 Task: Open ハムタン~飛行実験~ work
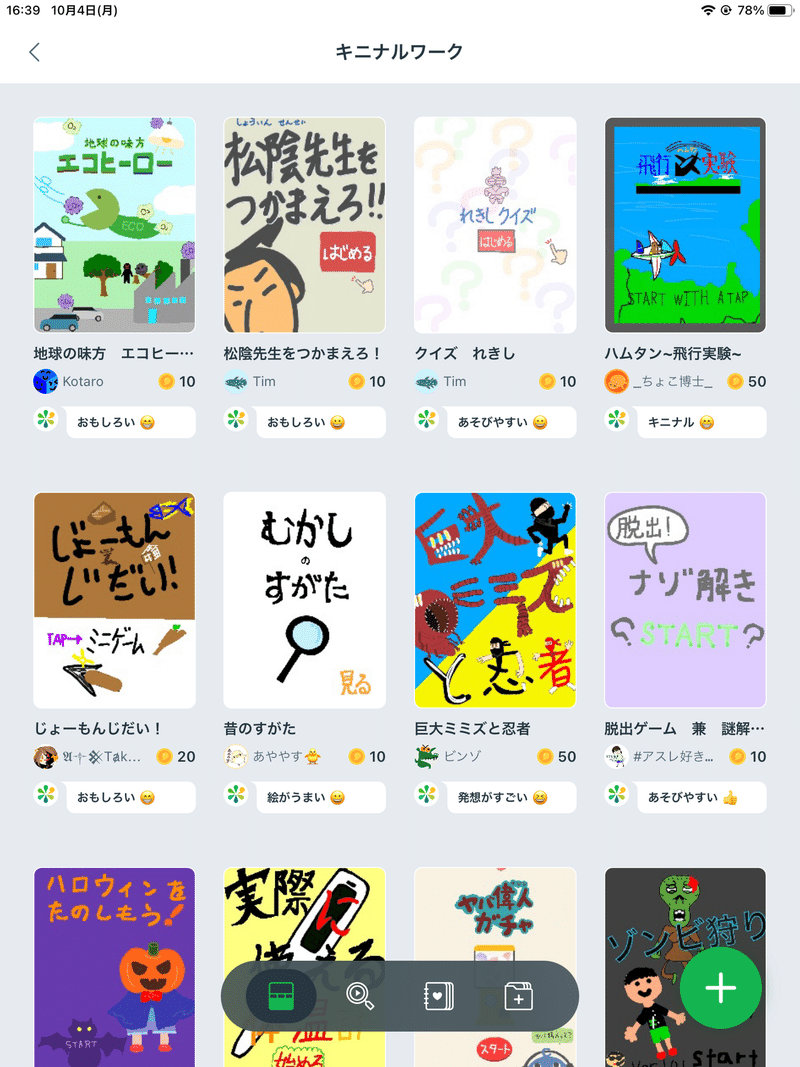(x=685, y=225)
